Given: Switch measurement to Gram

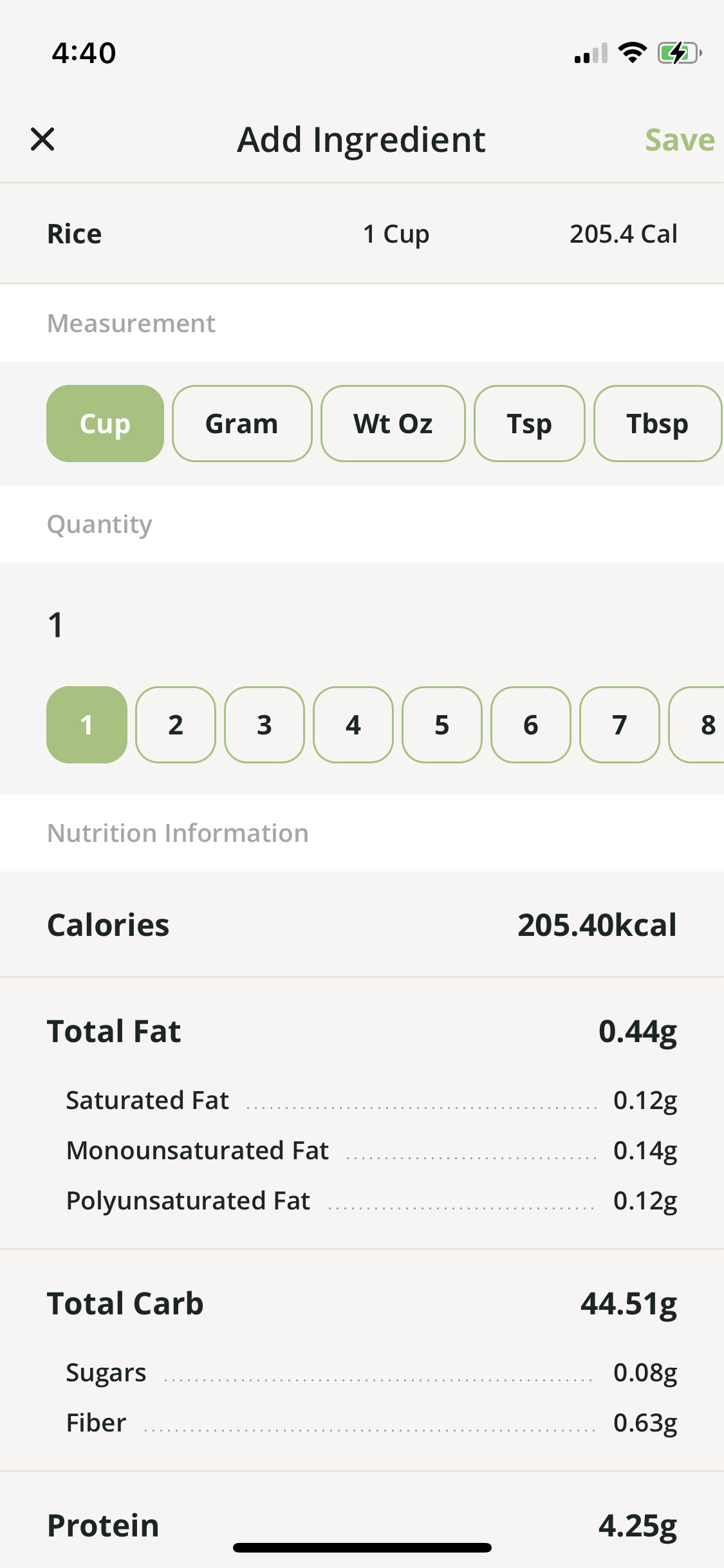Looking at the screenshot, I should (242, 424).
